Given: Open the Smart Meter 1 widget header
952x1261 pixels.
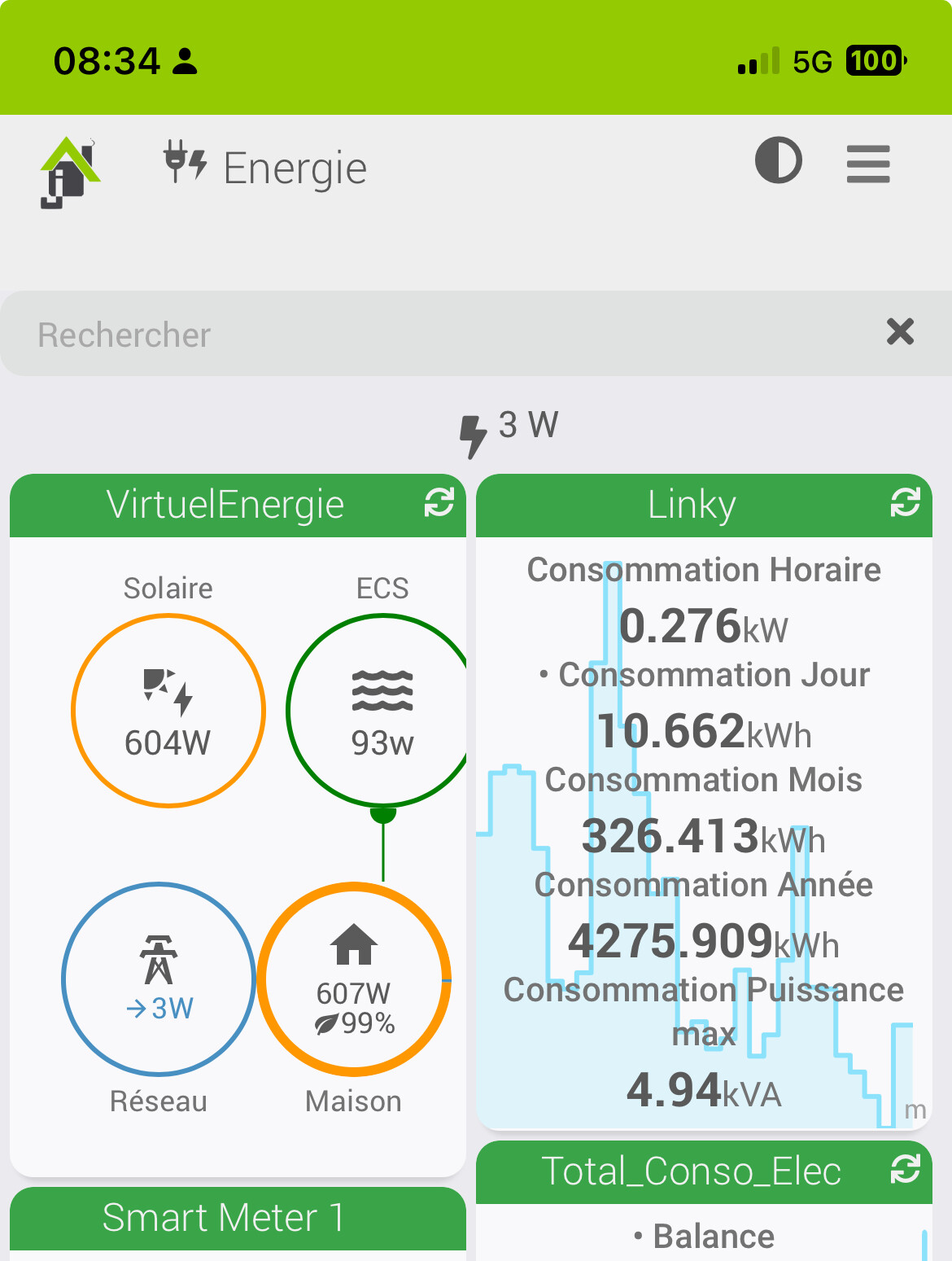Looking at the screenshot, I should point(224,1218).
